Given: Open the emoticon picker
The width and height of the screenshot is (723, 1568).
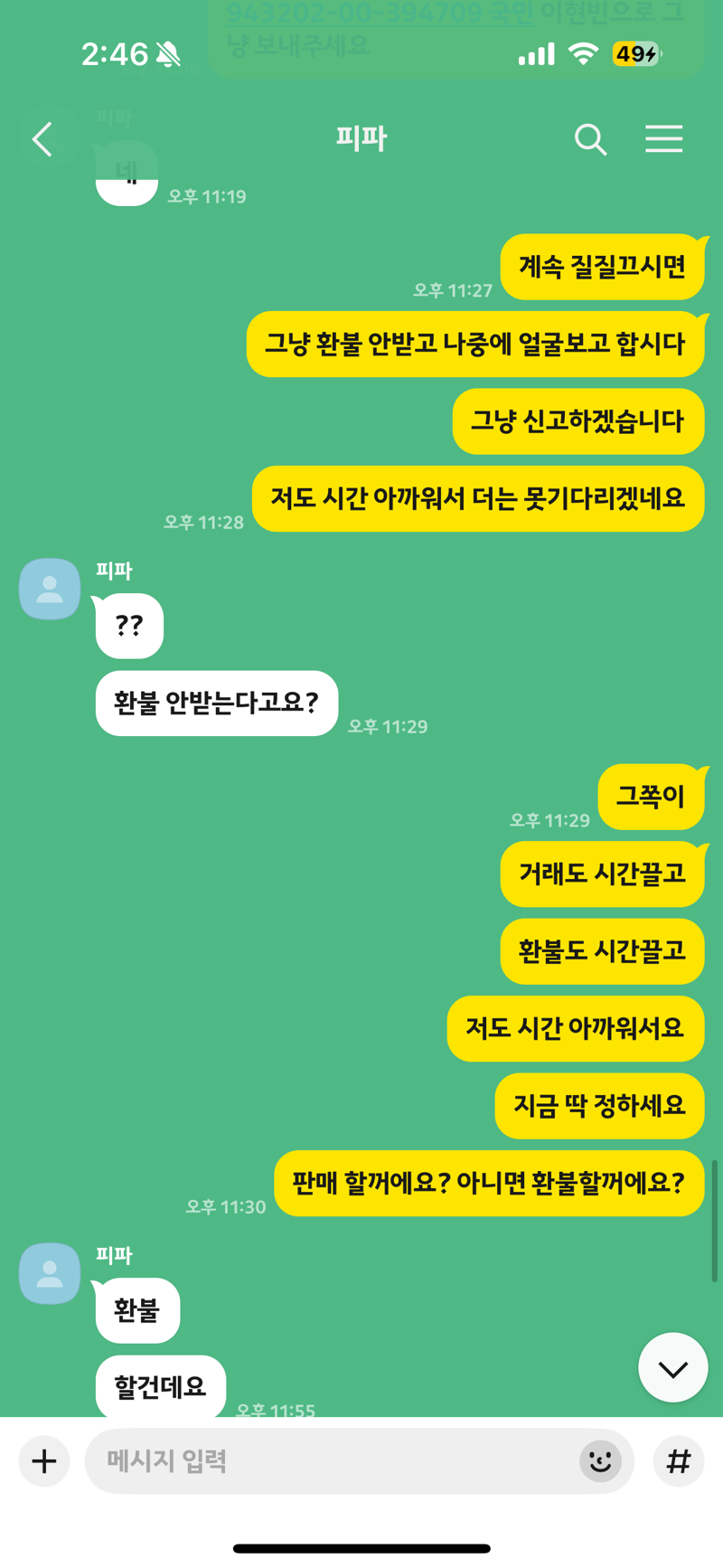Looking at the screenshot, I should (600, 1460).
